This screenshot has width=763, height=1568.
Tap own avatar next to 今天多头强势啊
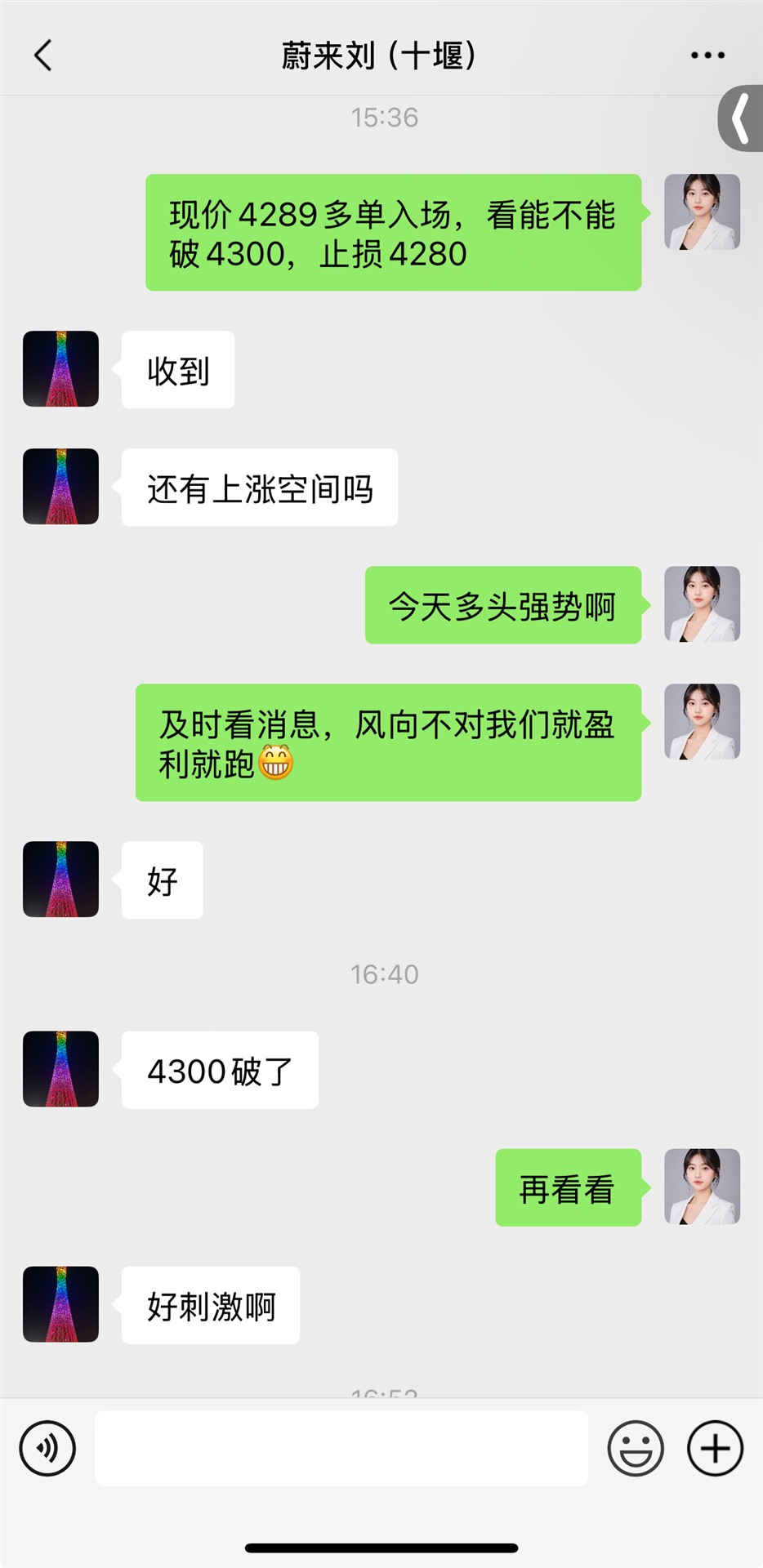[702, 604]
